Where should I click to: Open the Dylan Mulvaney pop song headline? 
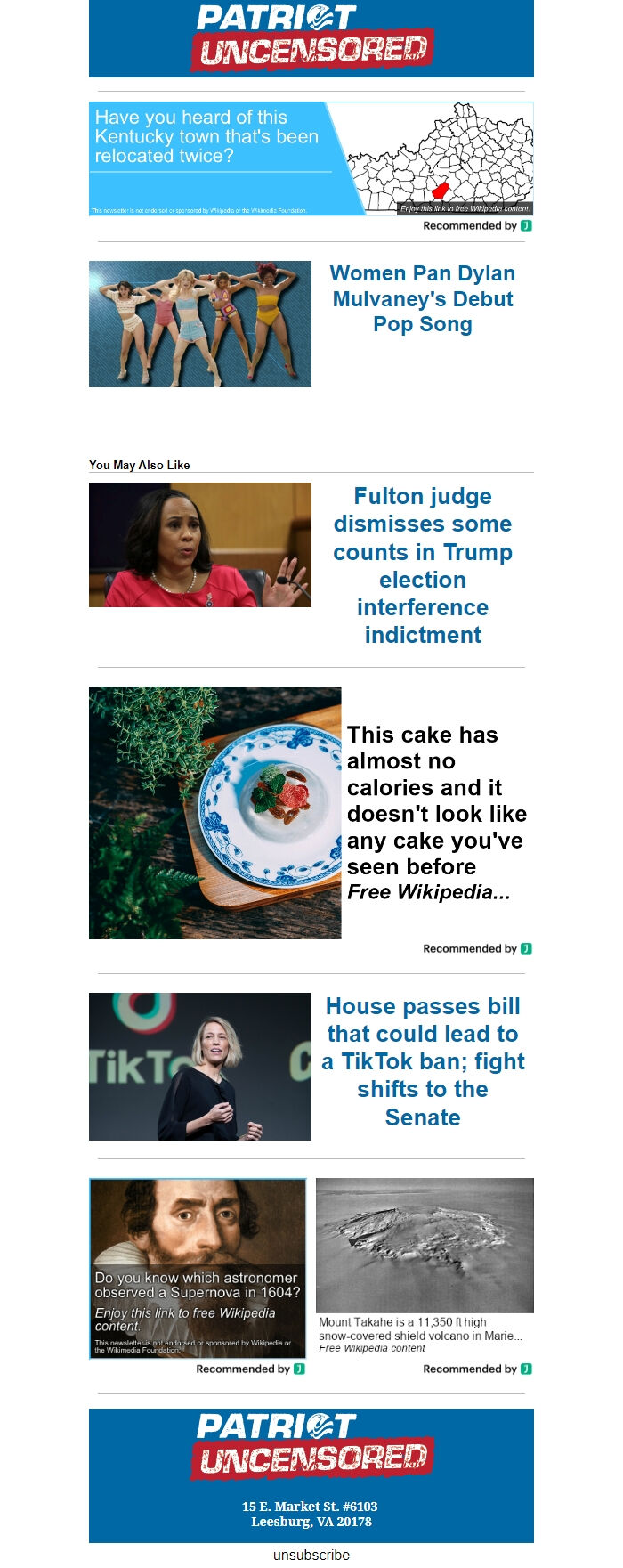click(x=422, y=298)
